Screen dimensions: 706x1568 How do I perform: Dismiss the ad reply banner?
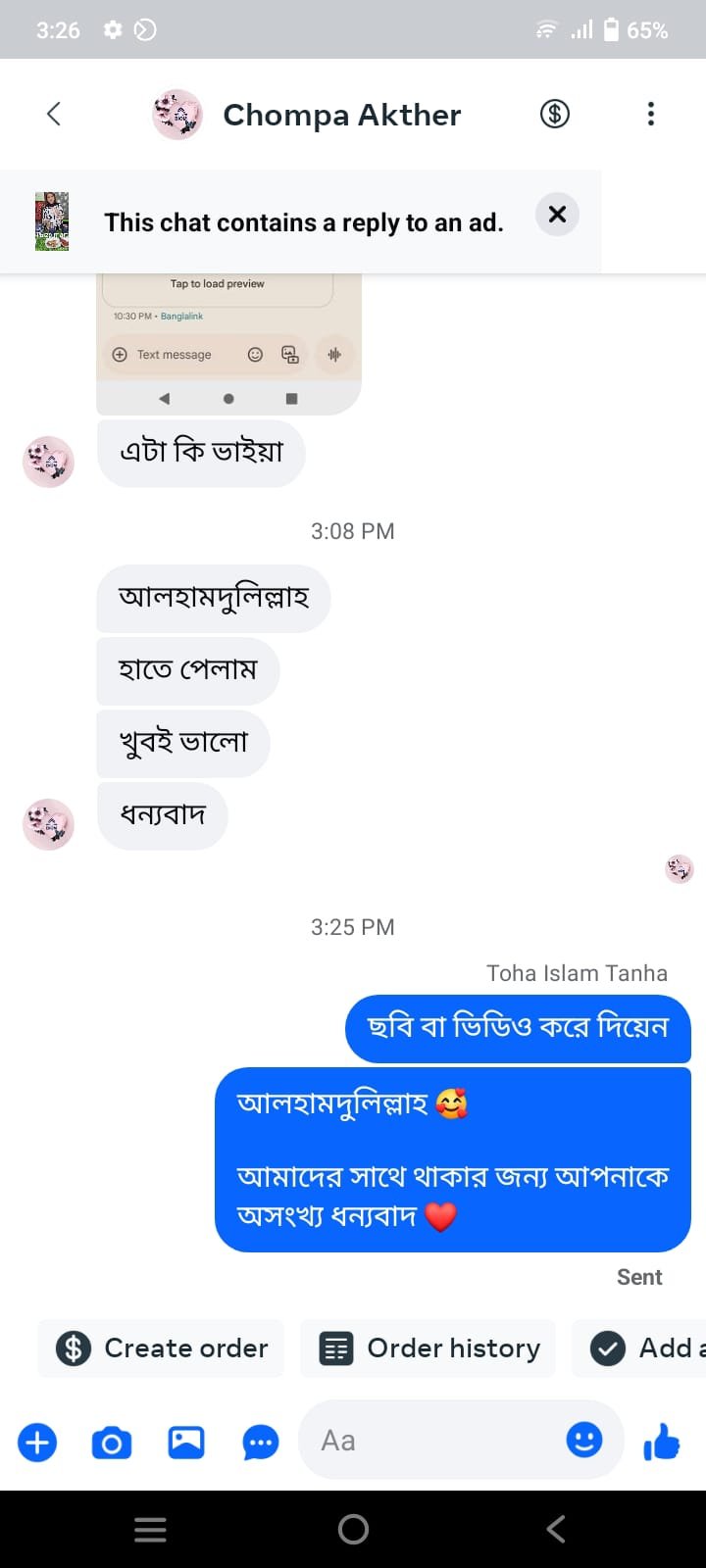[557, 215]
